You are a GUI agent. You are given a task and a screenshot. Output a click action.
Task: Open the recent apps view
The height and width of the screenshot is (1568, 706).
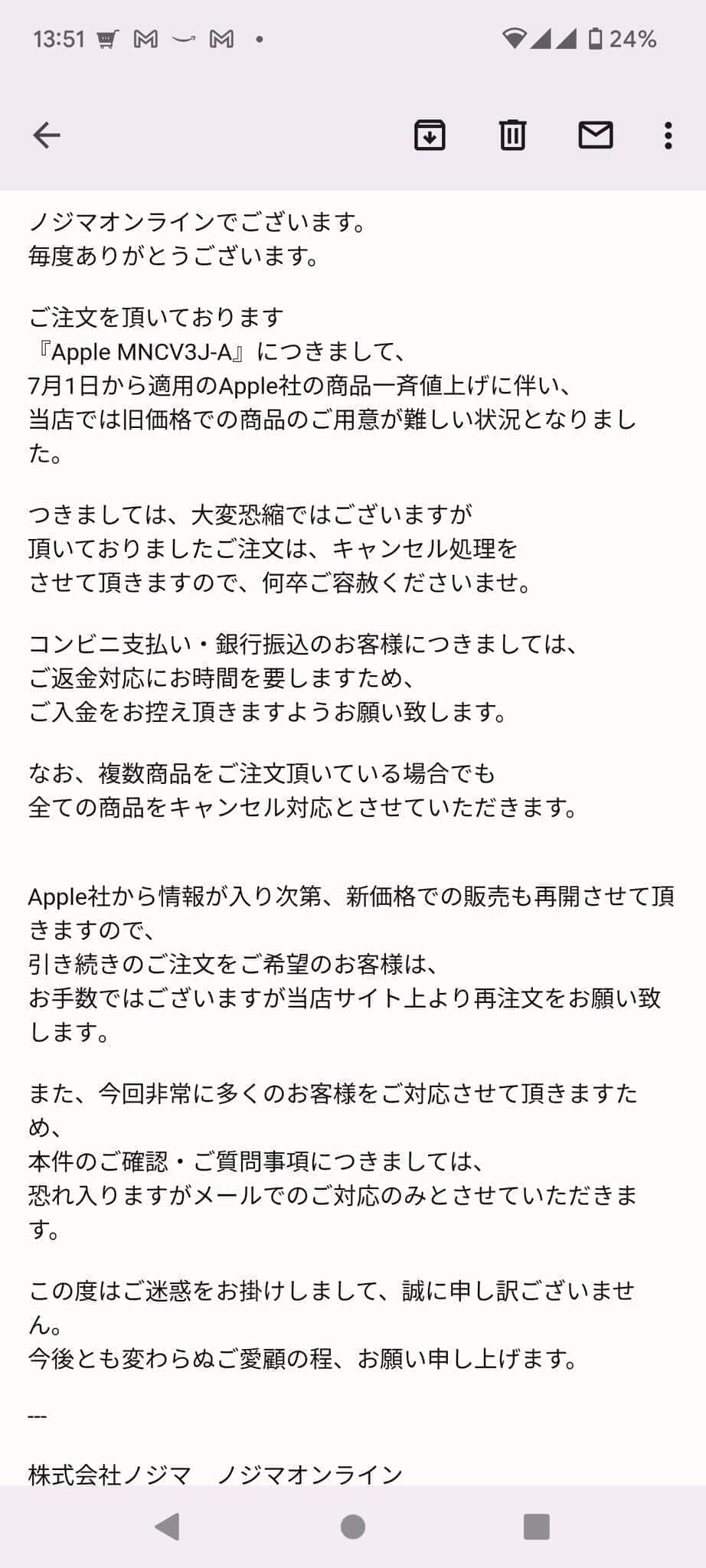point(536,1526)
